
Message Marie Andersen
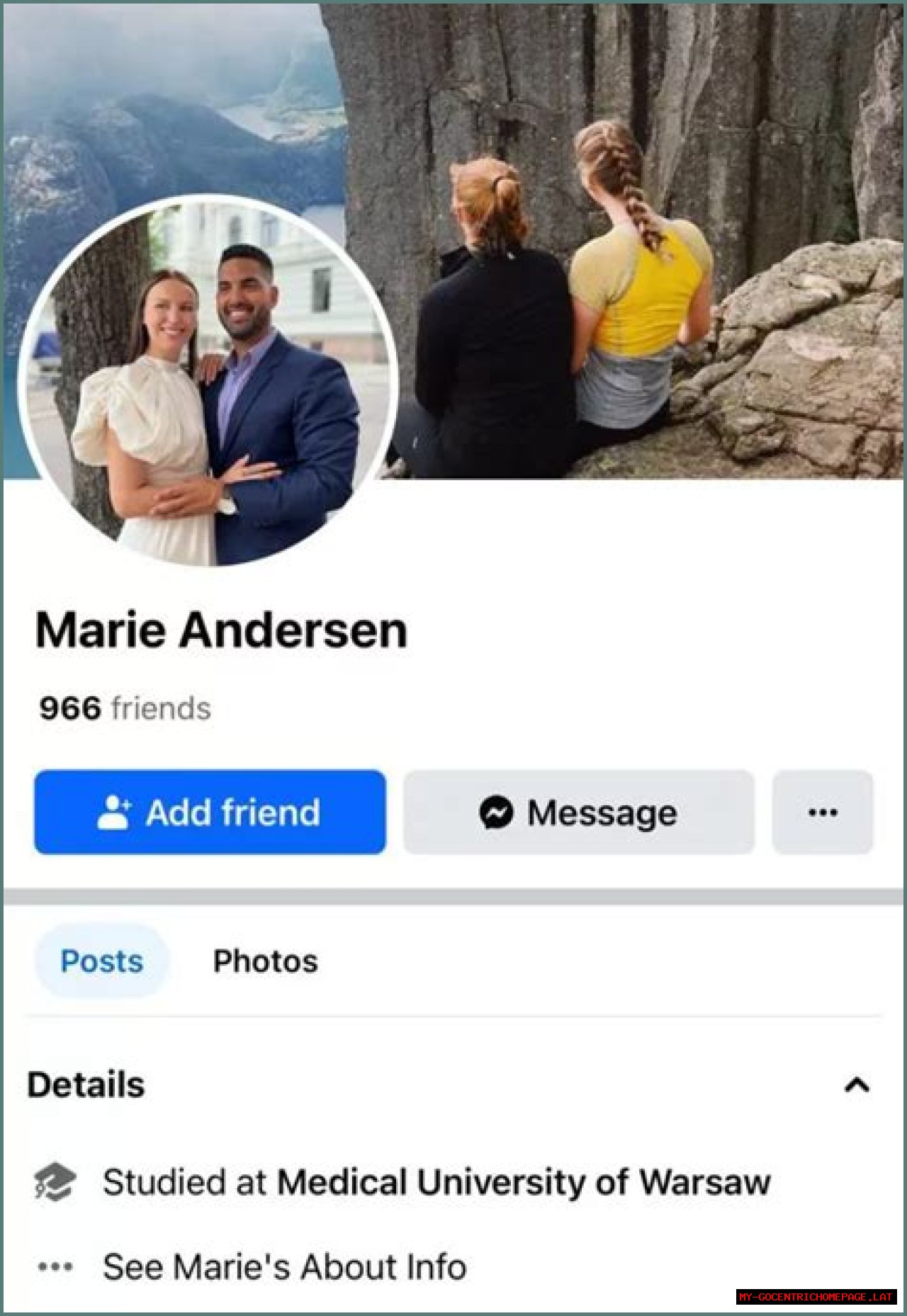tap(579, 812)
